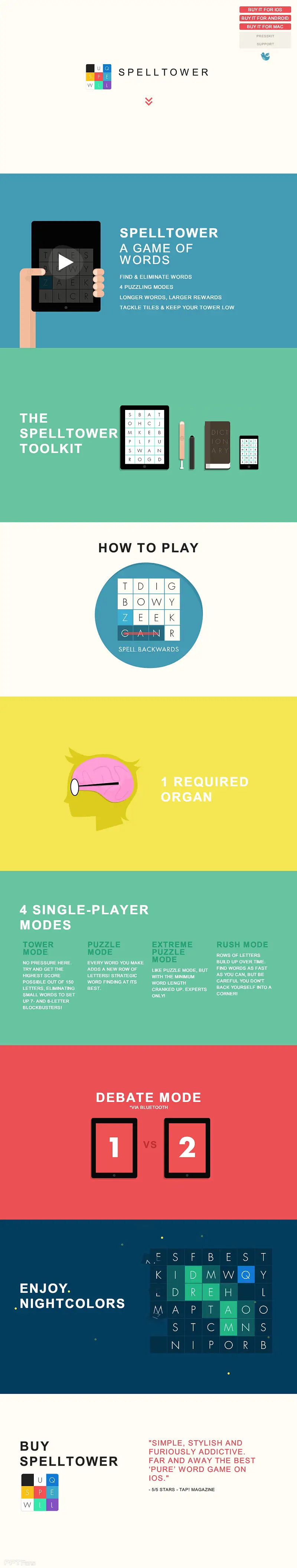This screenshot has width=297, height=1568.
Task: Play the SpellTower trailer video
Action: point(65,262)
